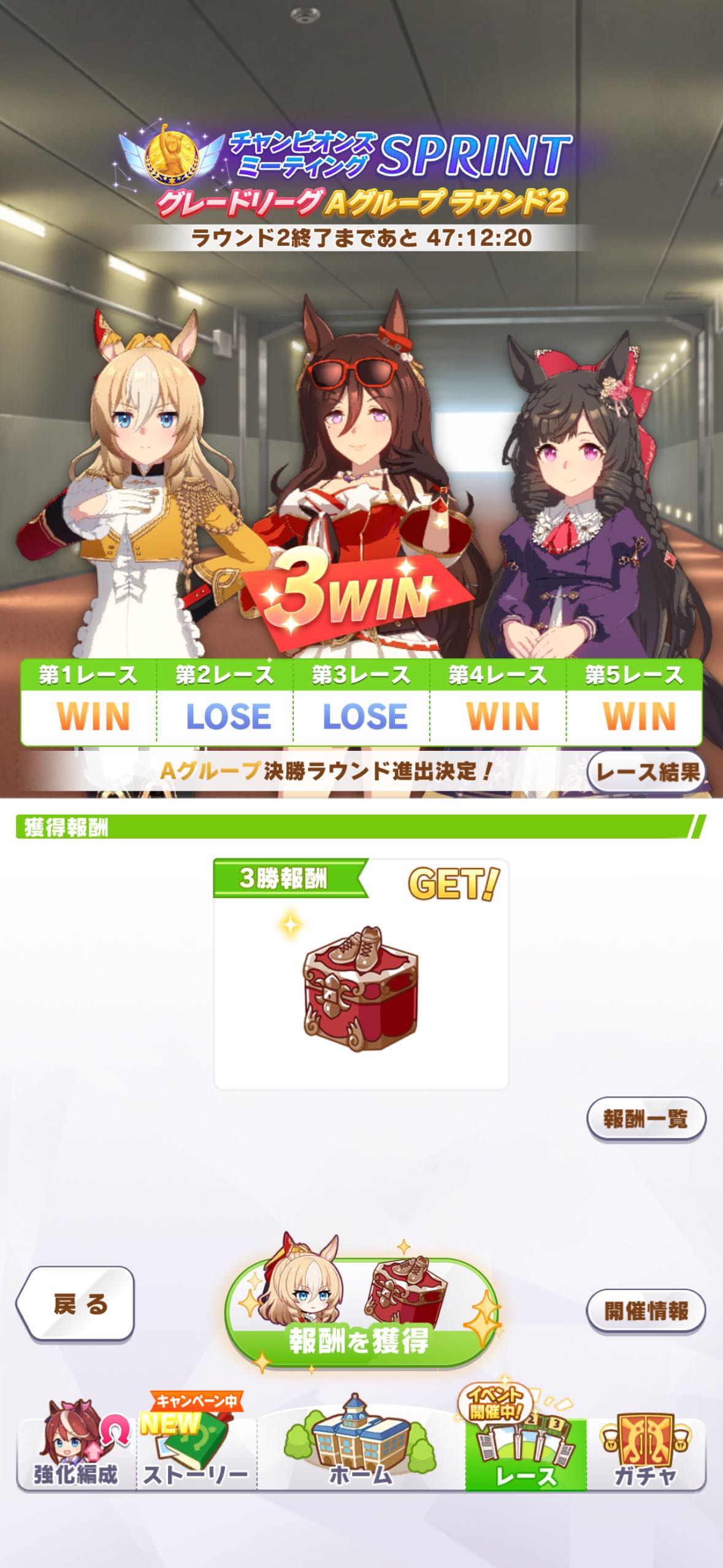Open 開催情報 event info
The image size is (723, 1568).
[646, 1311]
